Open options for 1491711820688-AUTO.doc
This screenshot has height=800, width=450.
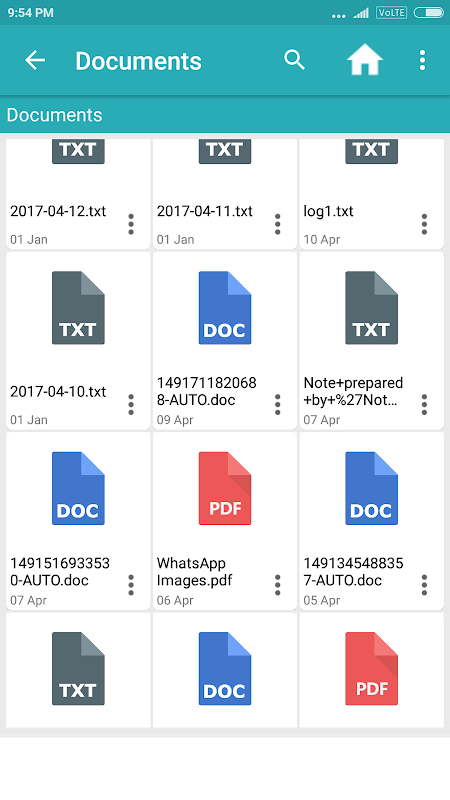tap(278, 405)
